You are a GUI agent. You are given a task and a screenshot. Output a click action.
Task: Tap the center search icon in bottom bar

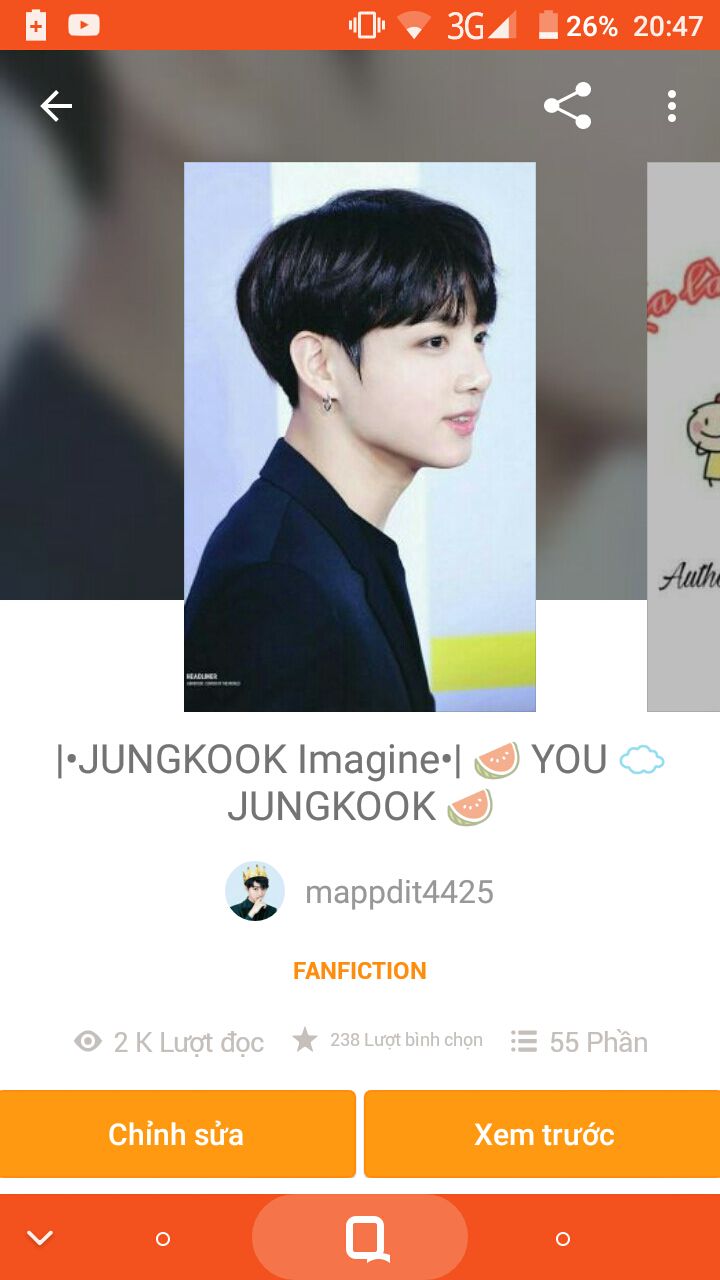[x=365, y=1239]
